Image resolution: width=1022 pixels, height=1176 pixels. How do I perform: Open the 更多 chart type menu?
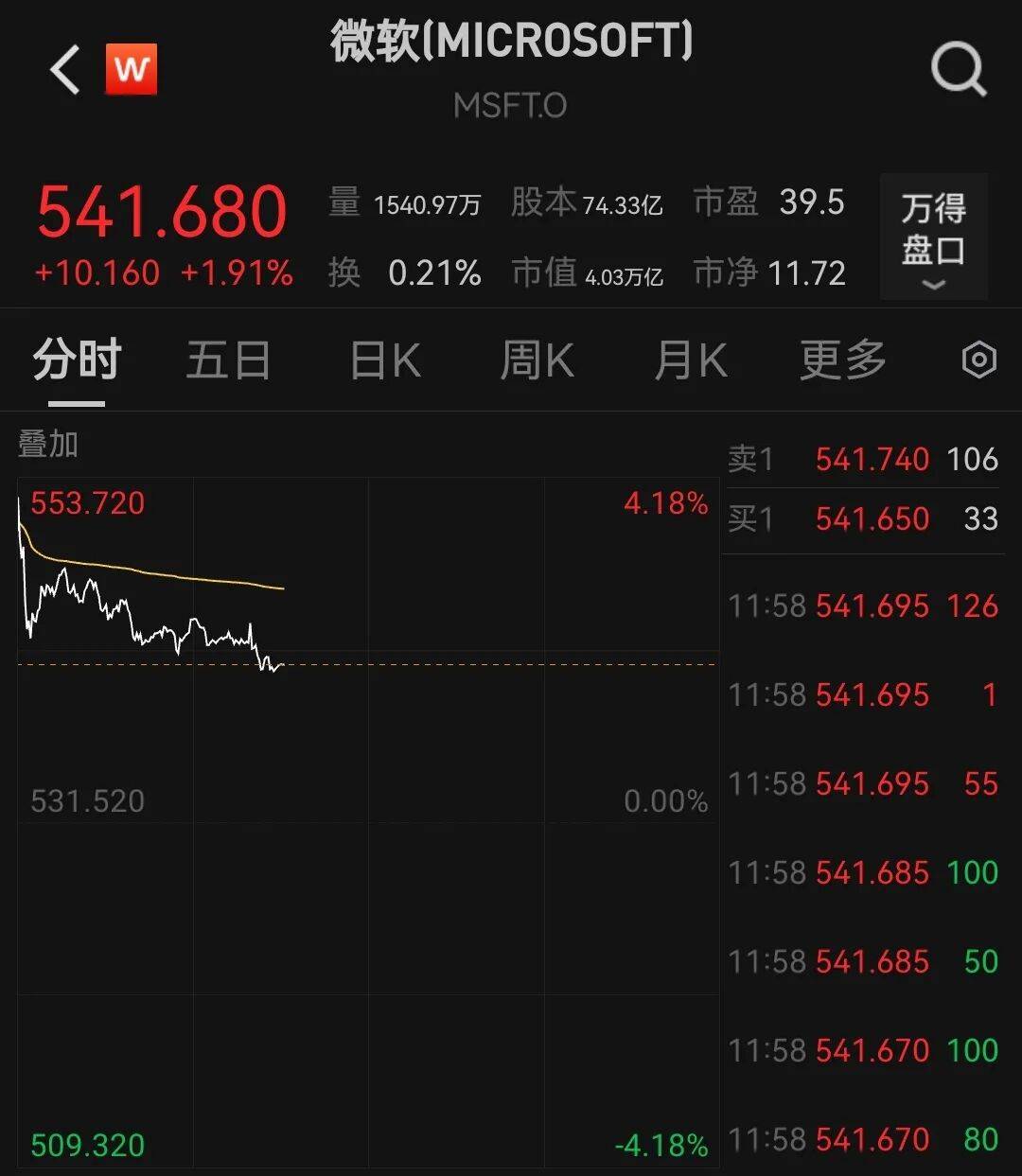coord(840,360)
